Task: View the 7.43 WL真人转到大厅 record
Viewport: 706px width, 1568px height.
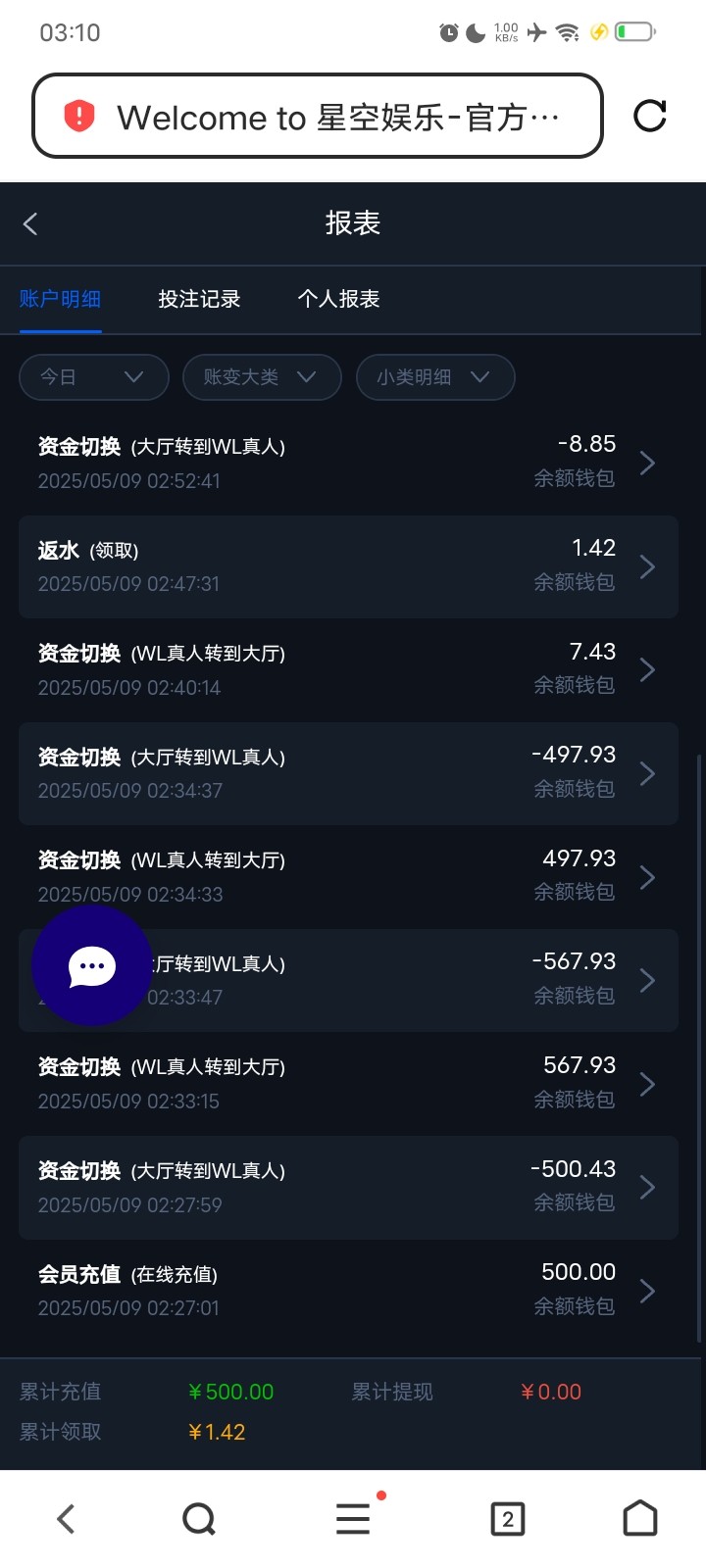Action: [x=348, y=669]
